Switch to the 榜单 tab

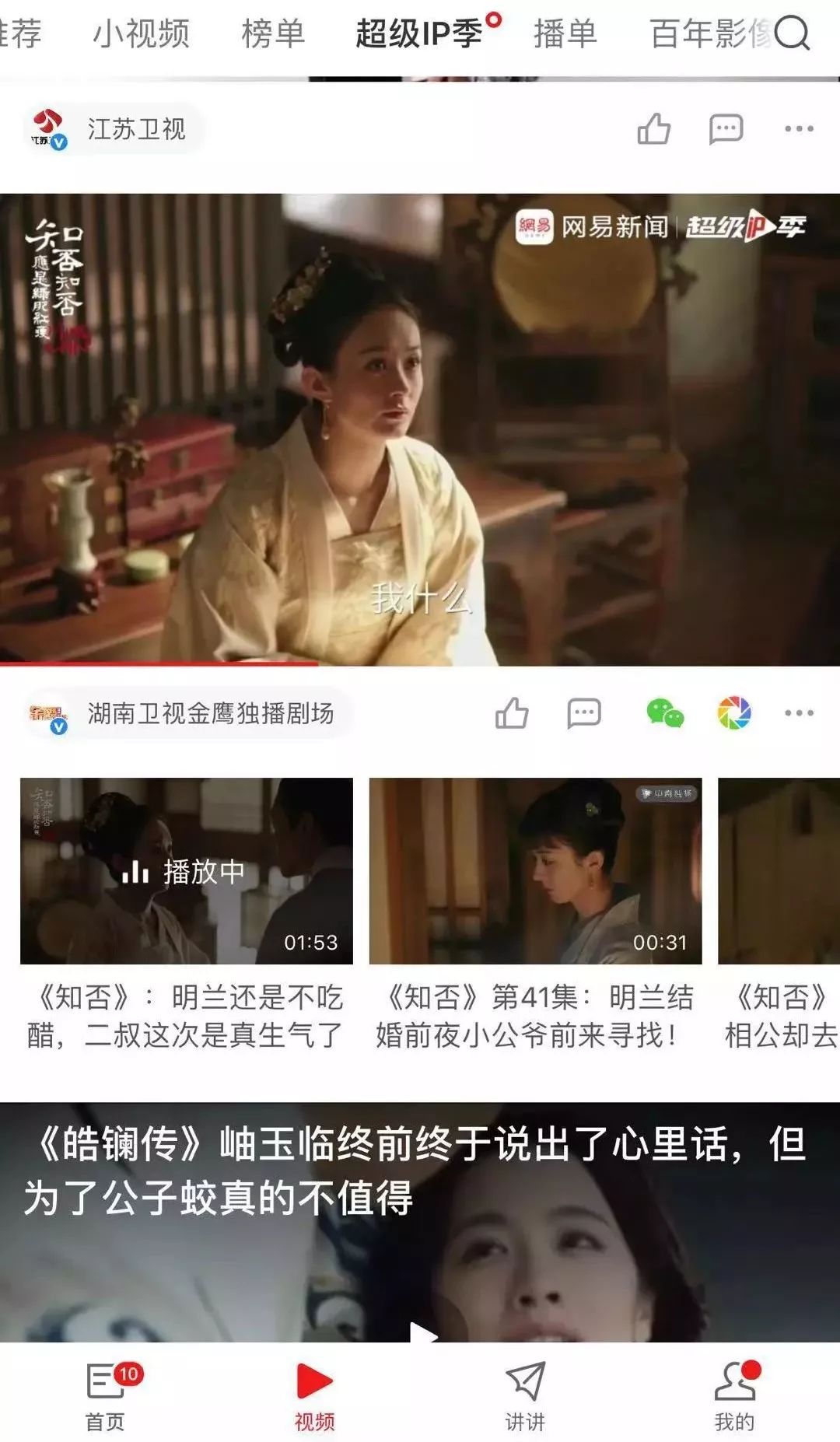[272, 33]
